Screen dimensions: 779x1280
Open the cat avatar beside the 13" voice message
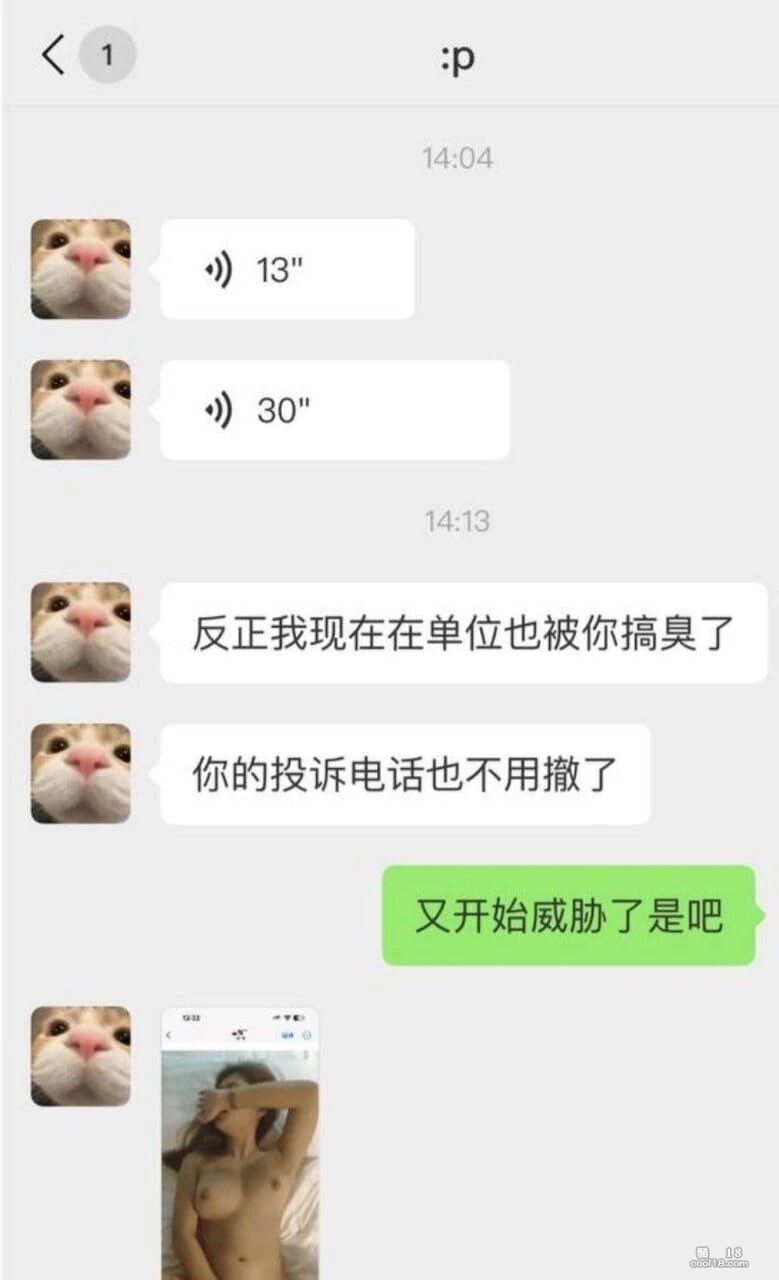tap(81, 269)
